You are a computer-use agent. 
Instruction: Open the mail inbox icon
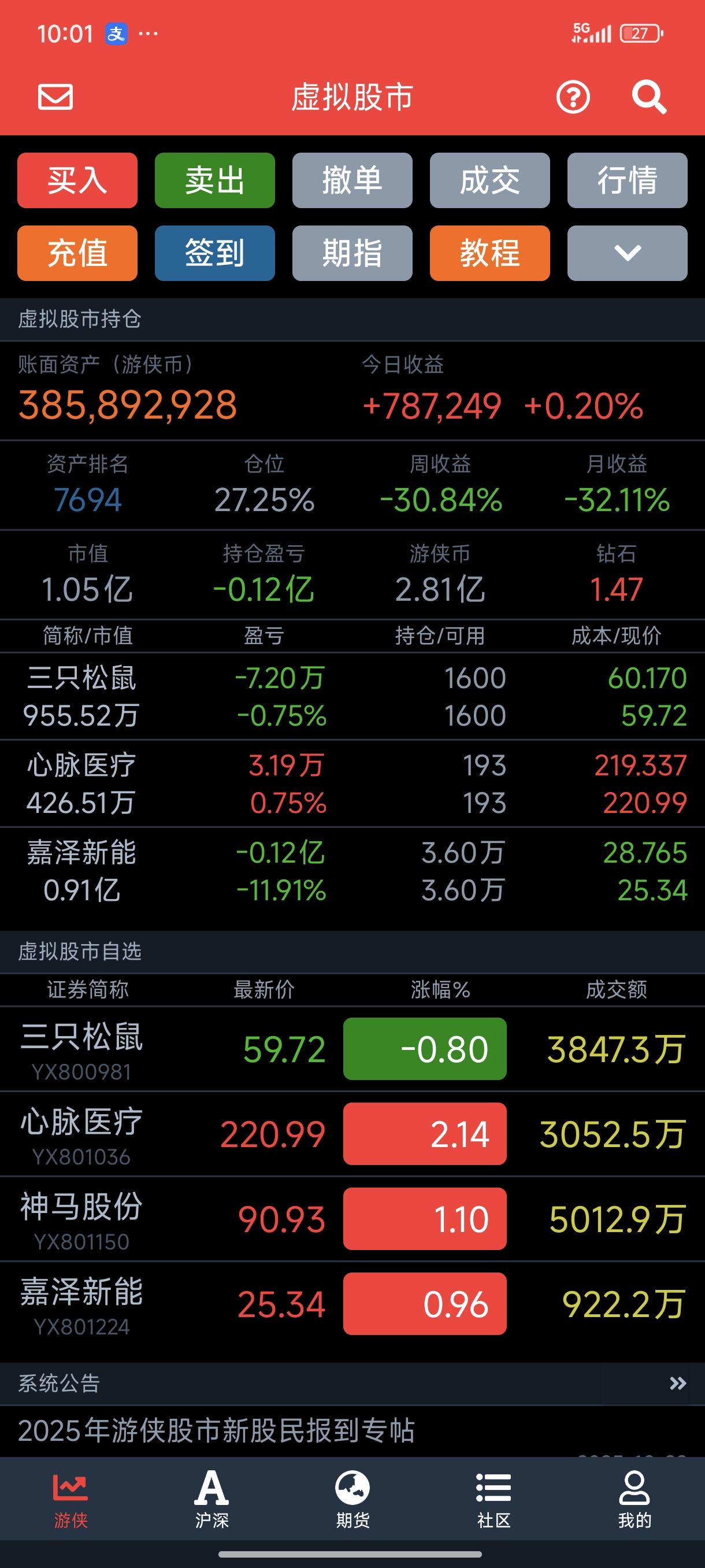coord(55,97)
